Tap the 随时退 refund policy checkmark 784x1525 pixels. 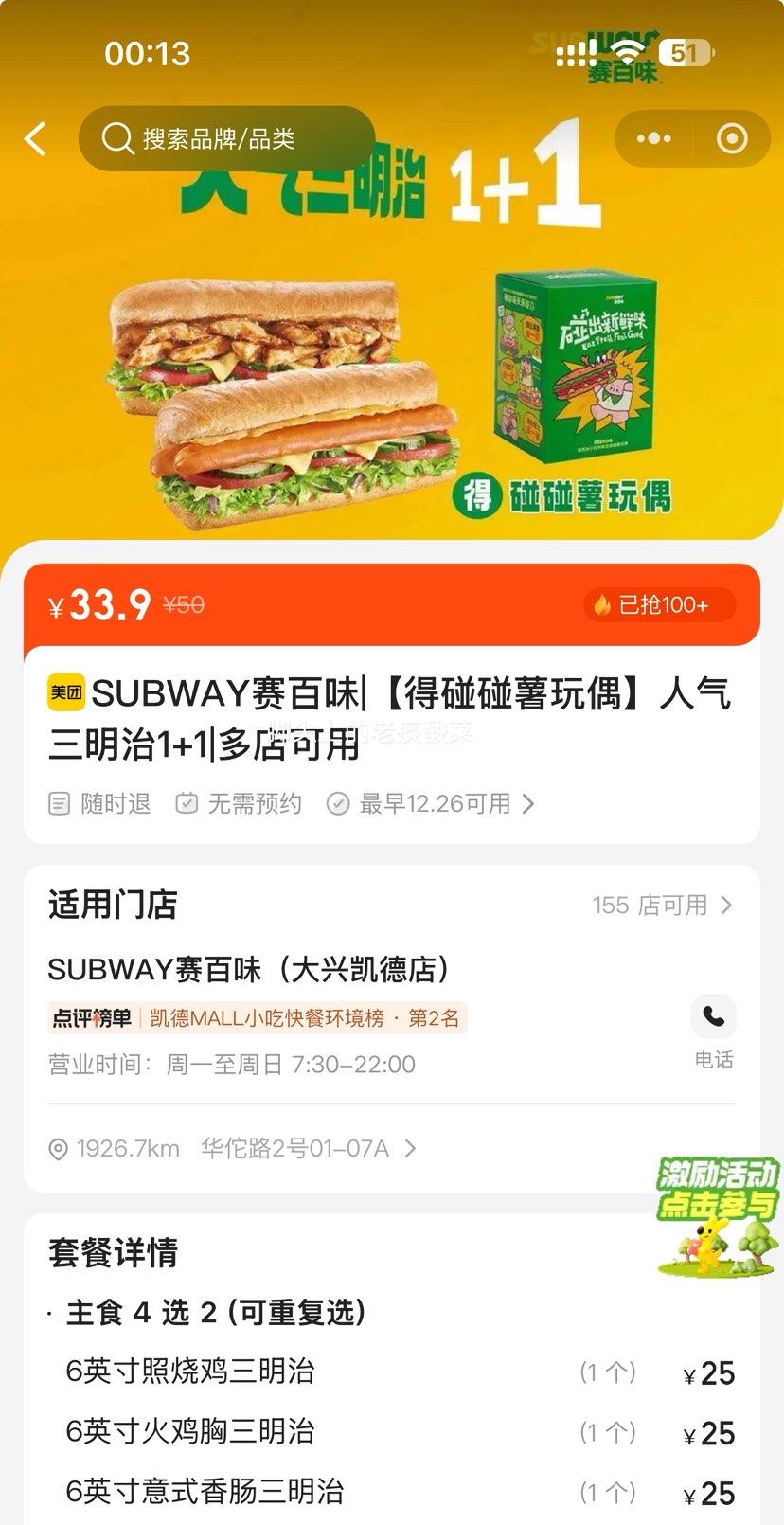click(x=59, y=803)
